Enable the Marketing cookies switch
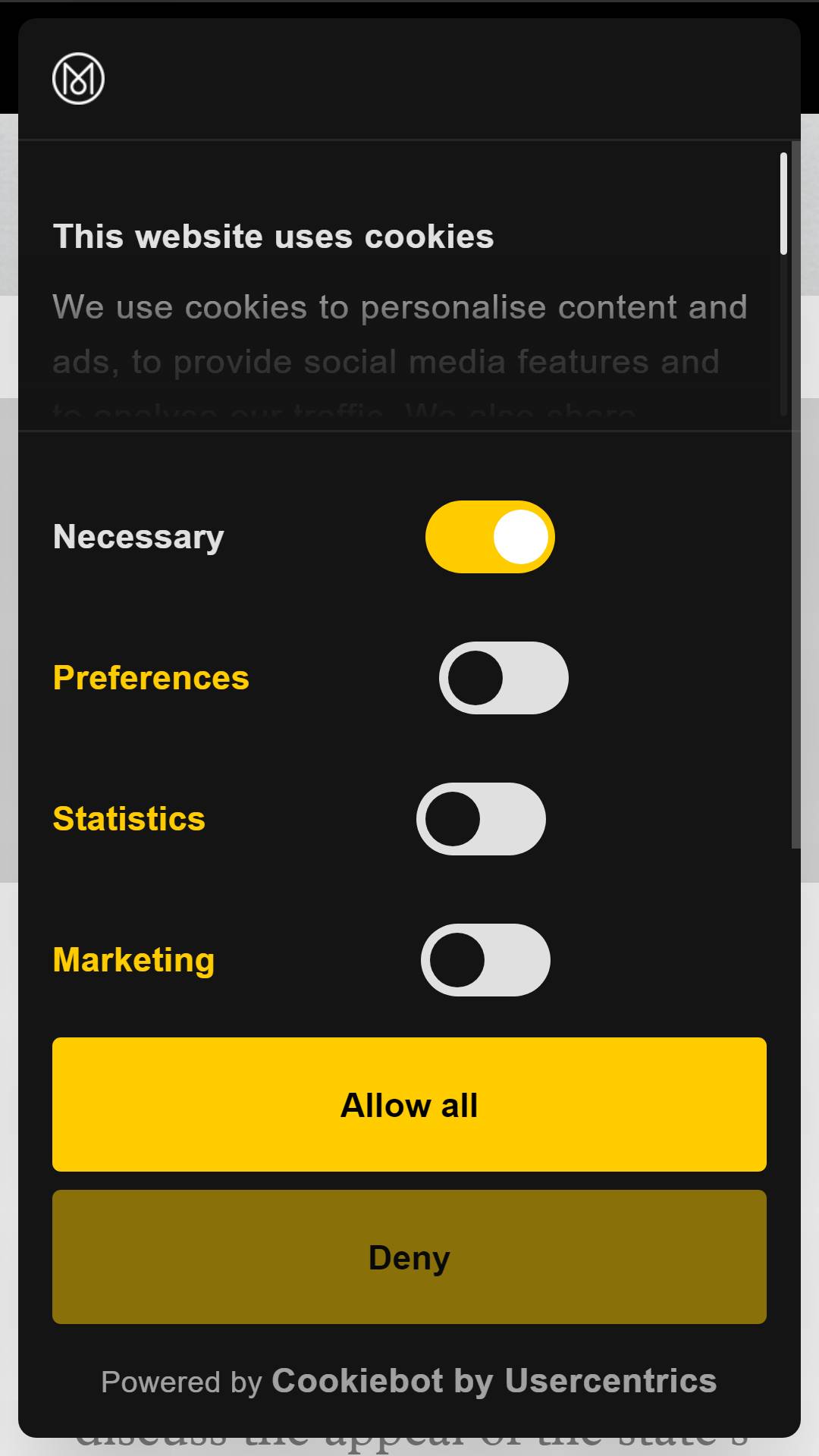This screenshot has height=1456, width=819. (x=485, y=960)
